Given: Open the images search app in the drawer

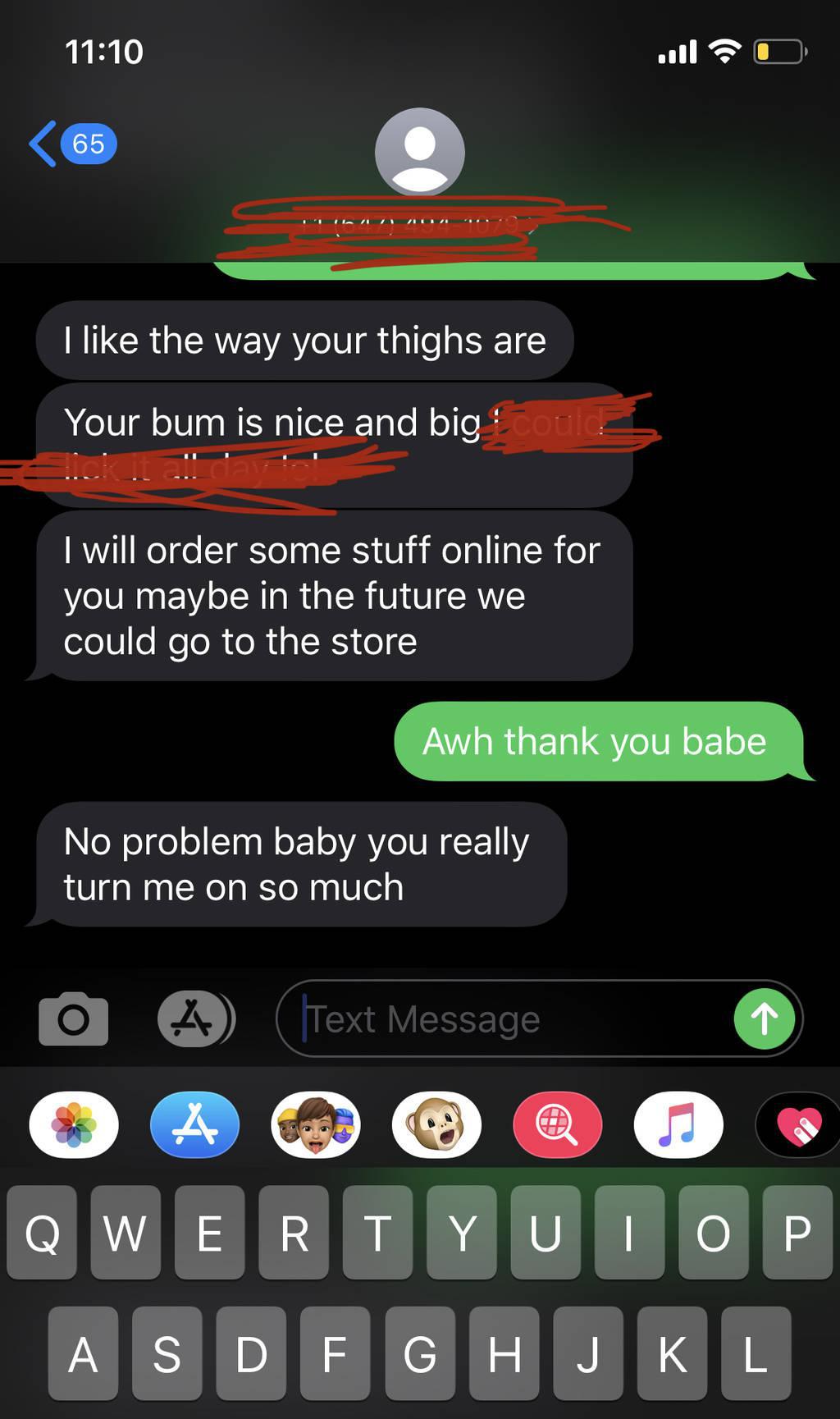Looking at the screenshot, I should click(x=558, y=1124).
